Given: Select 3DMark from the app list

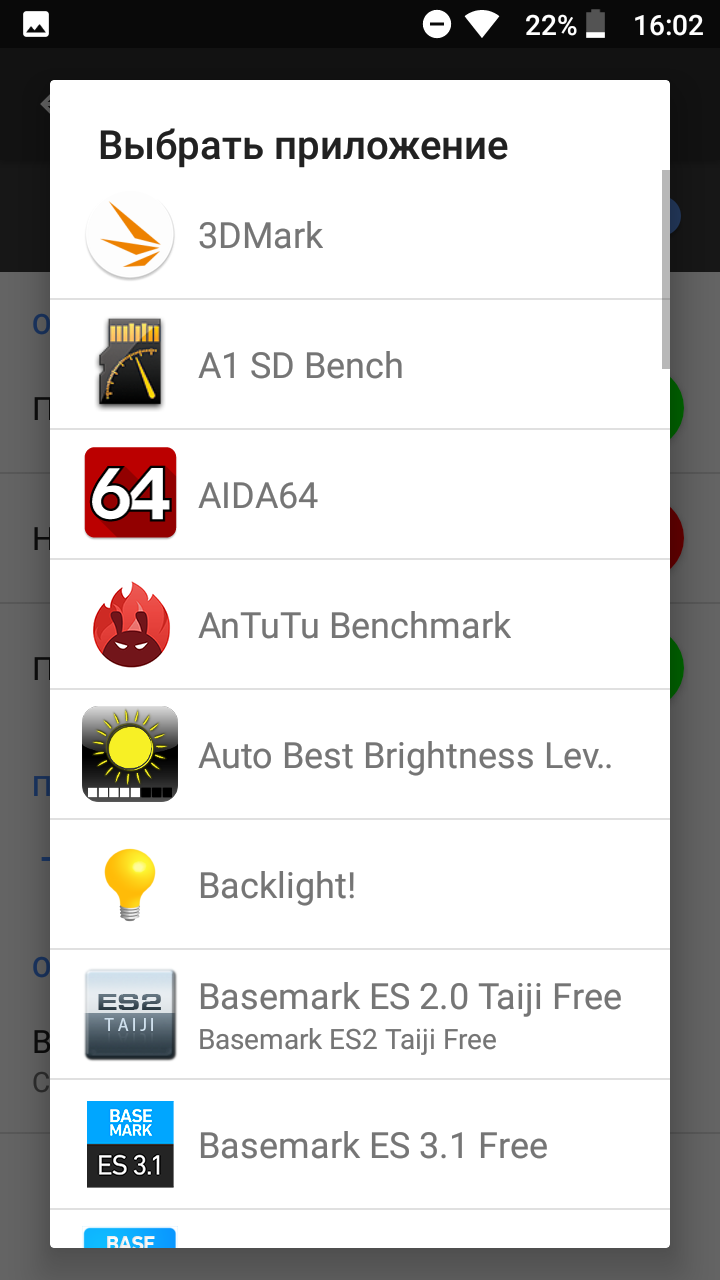Looking at the screenshot, I should pos(360,235).
